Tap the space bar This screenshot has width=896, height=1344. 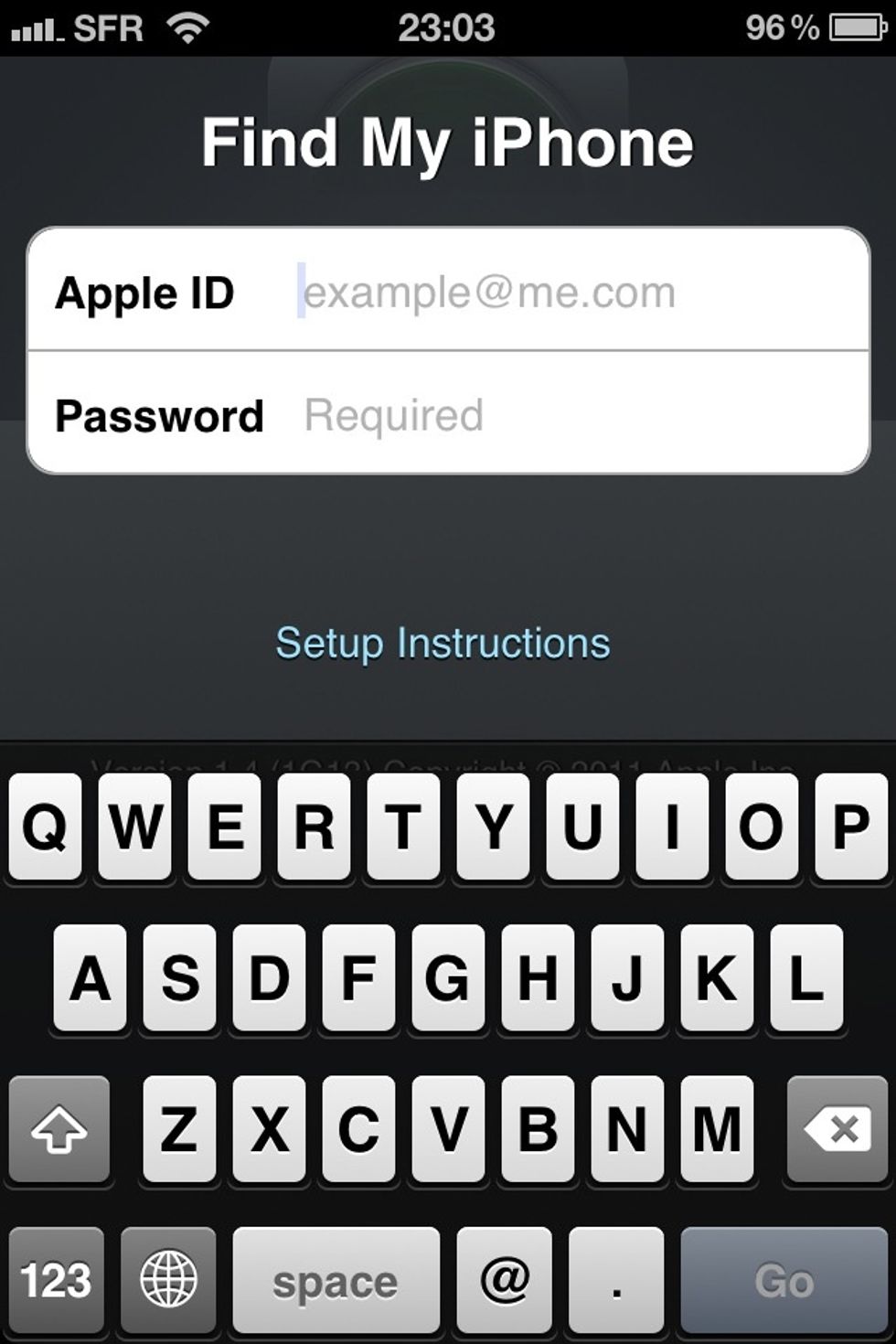336,1278
